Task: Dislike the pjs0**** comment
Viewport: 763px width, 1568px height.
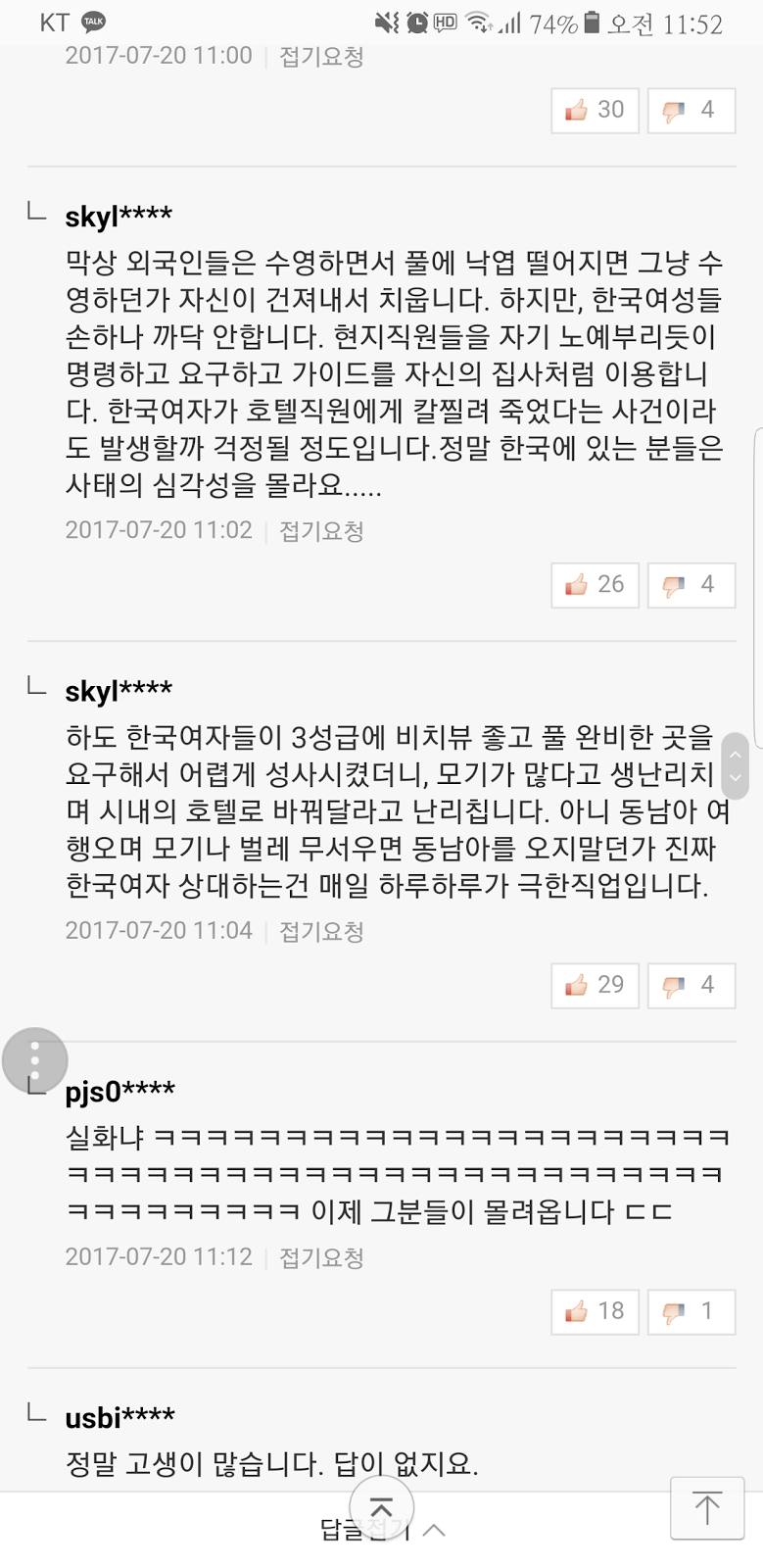Action: tap(691, 1311)
